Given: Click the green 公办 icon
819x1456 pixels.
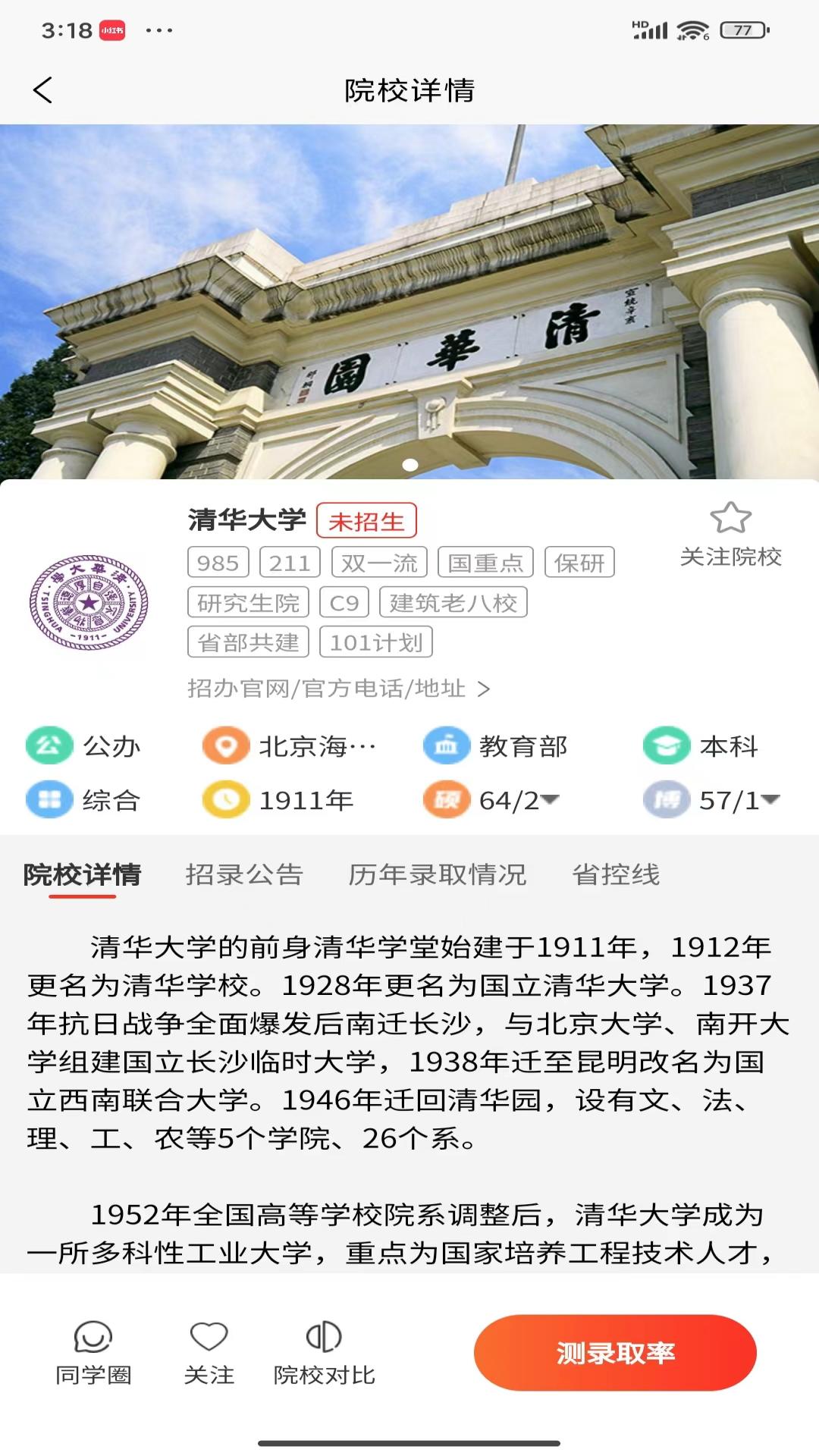Looking at the screenshot, I should pos(49,745).
